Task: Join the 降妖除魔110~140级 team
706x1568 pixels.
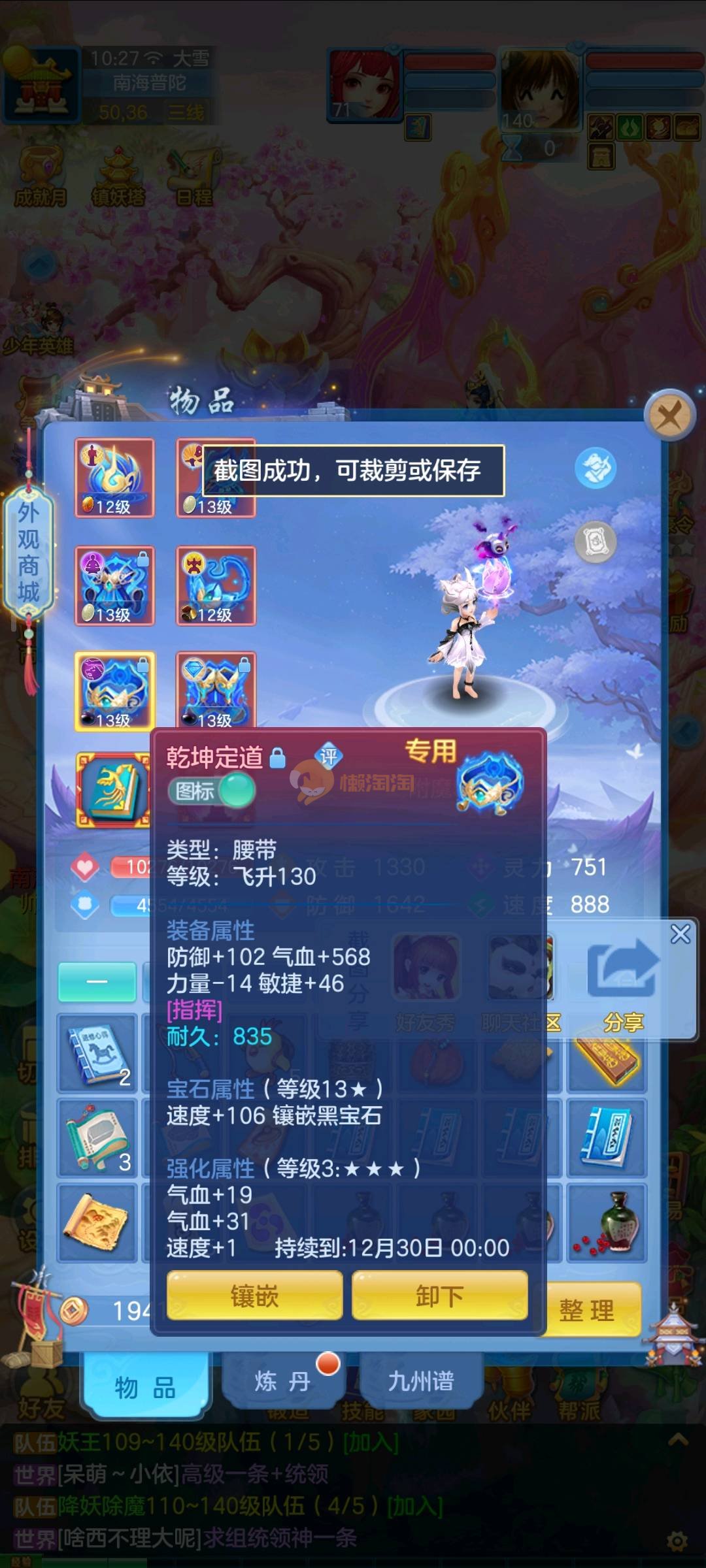Action: [x=414, y=1506]
